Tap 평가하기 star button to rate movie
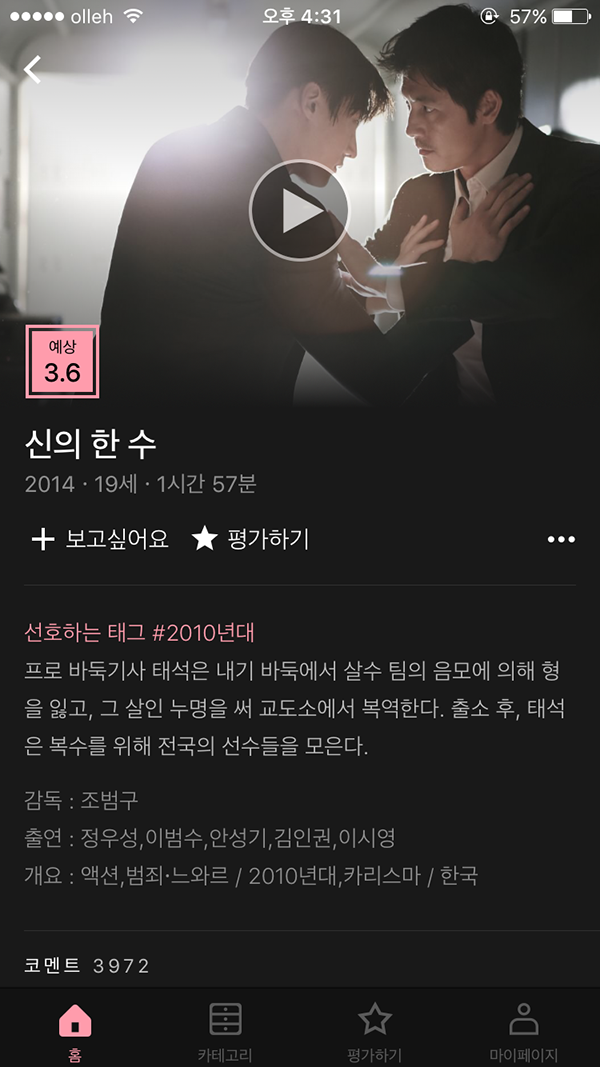The width and height of the screenshot is (600, 1067). coord(251,540)
